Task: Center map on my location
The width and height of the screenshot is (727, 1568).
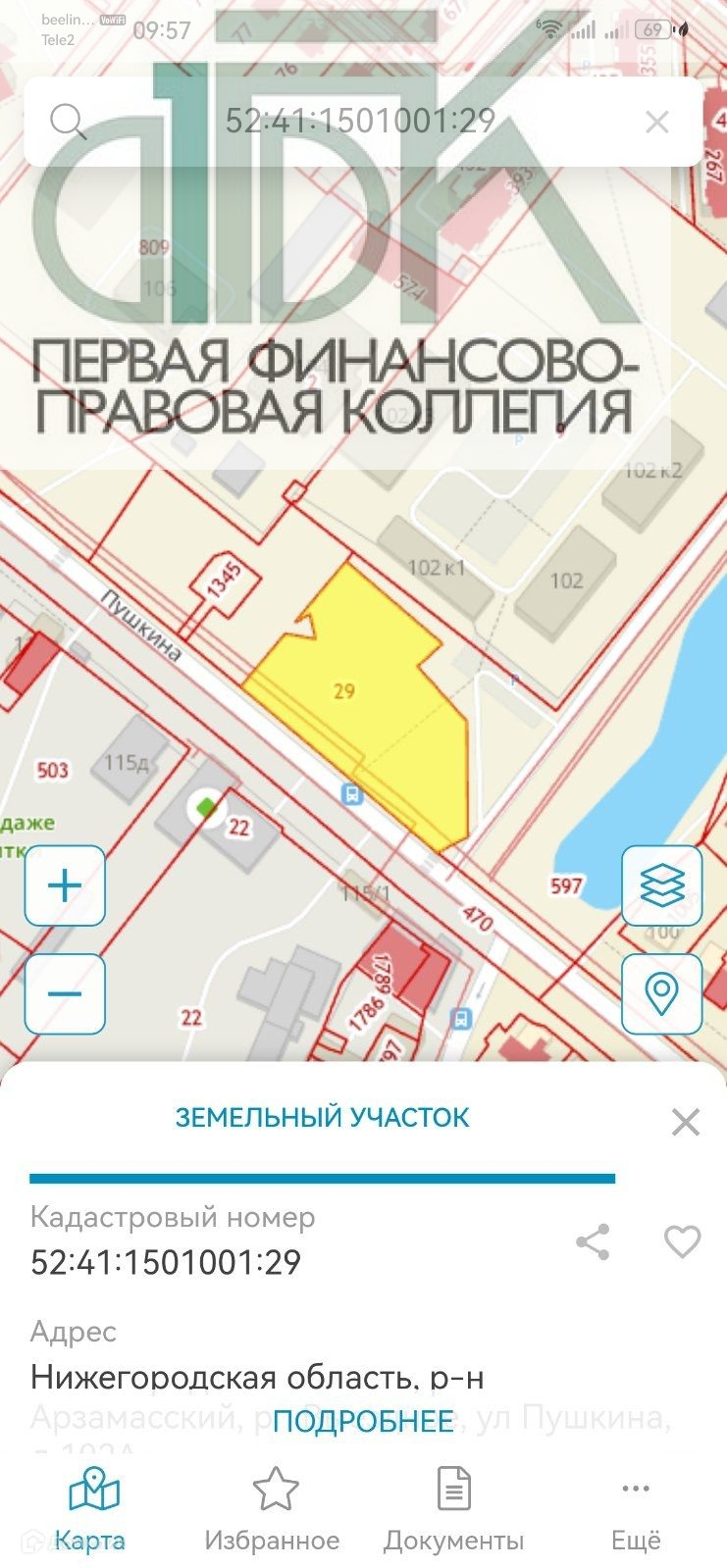Action: click(x=662, y=993)
